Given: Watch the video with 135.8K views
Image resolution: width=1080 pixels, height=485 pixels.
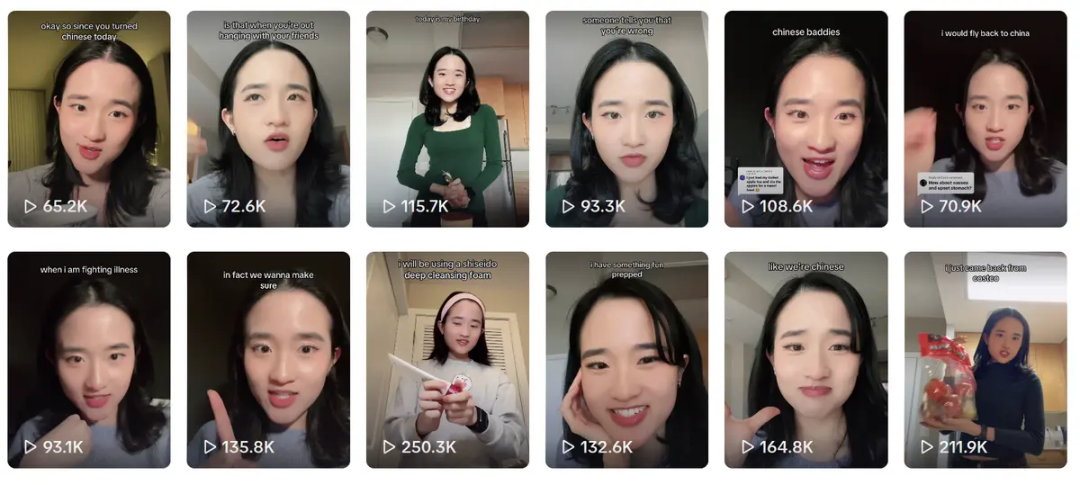Looking at the screenshot, I should (268, 360).
